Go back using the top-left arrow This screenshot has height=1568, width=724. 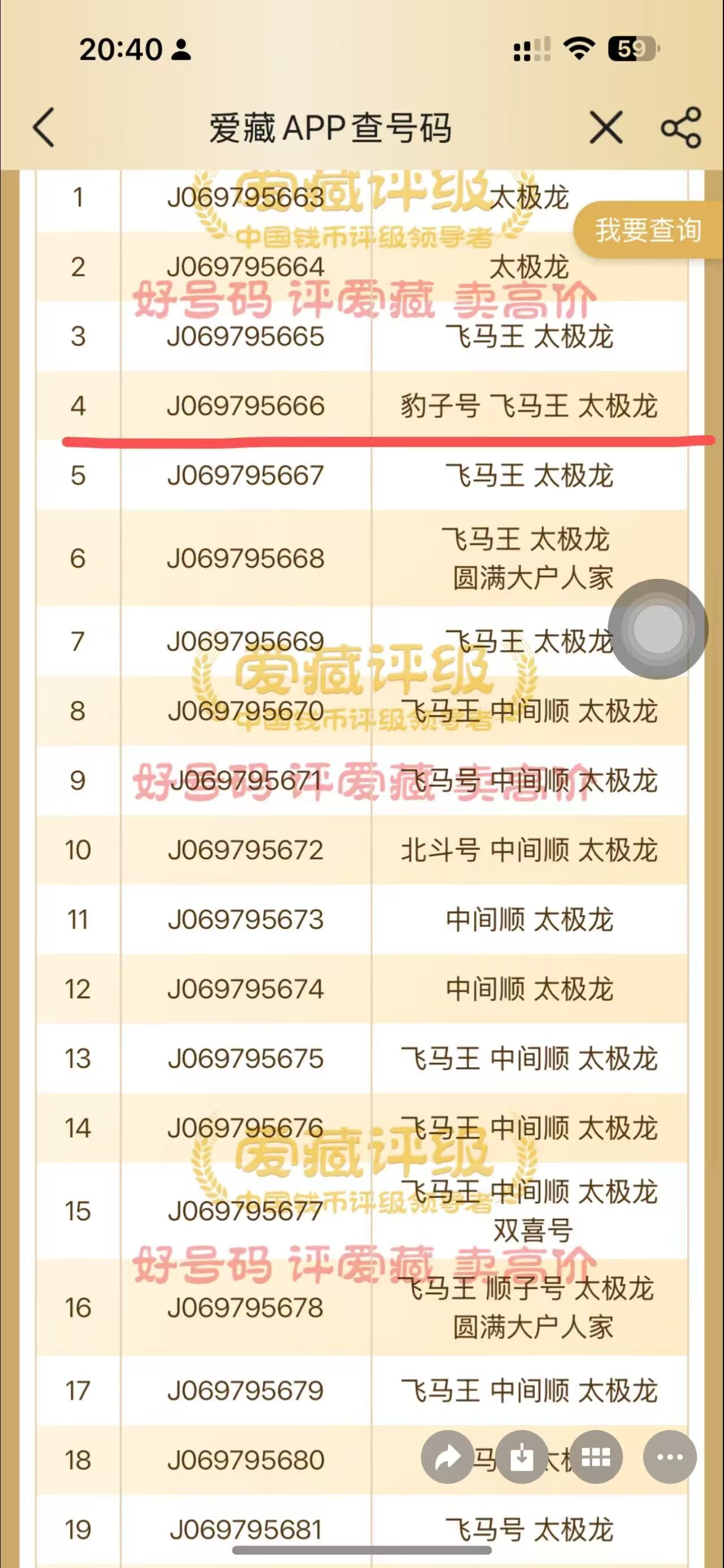click(x=44, y=128)
